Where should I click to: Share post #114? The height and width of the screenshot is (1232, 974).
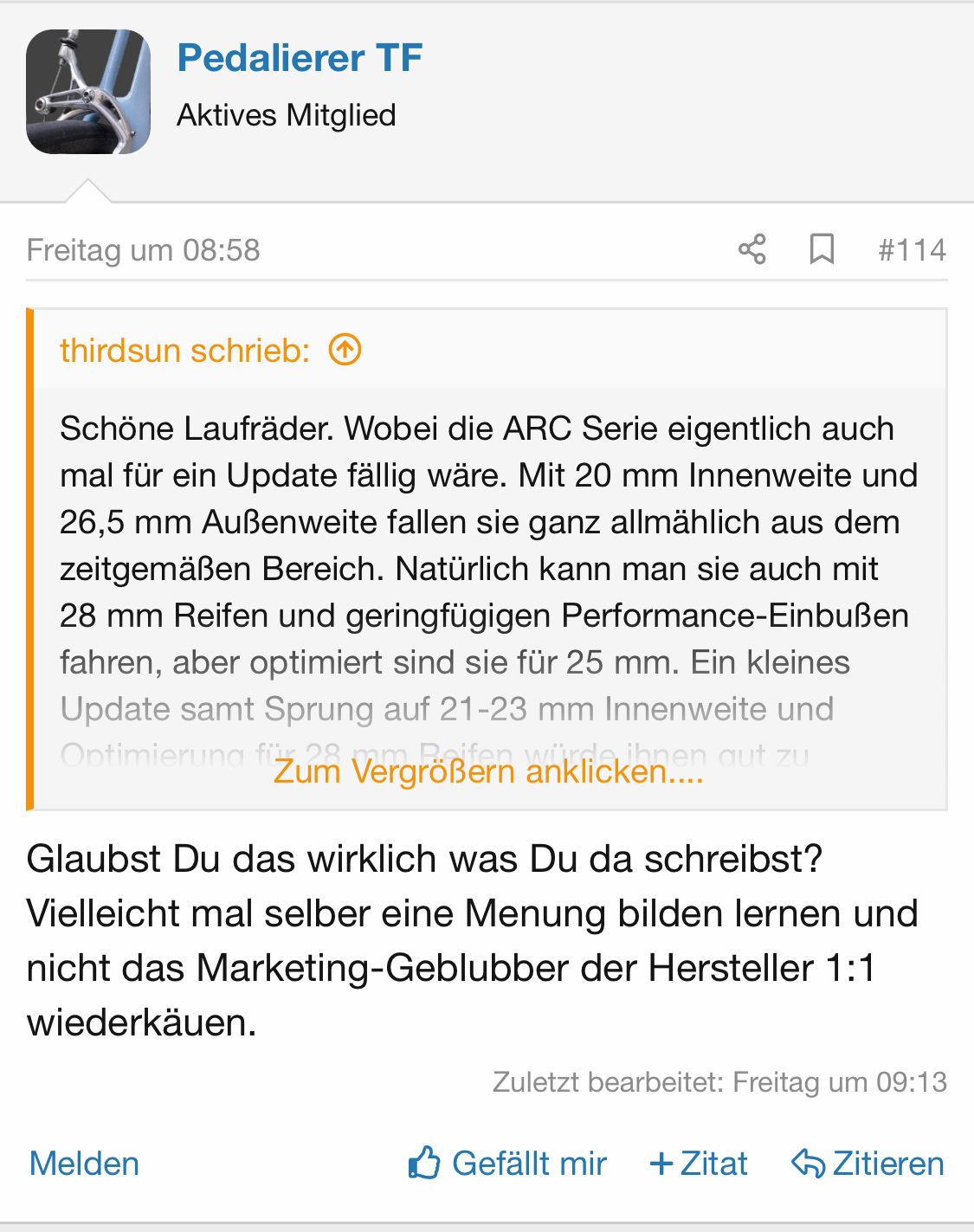(751, 249)
